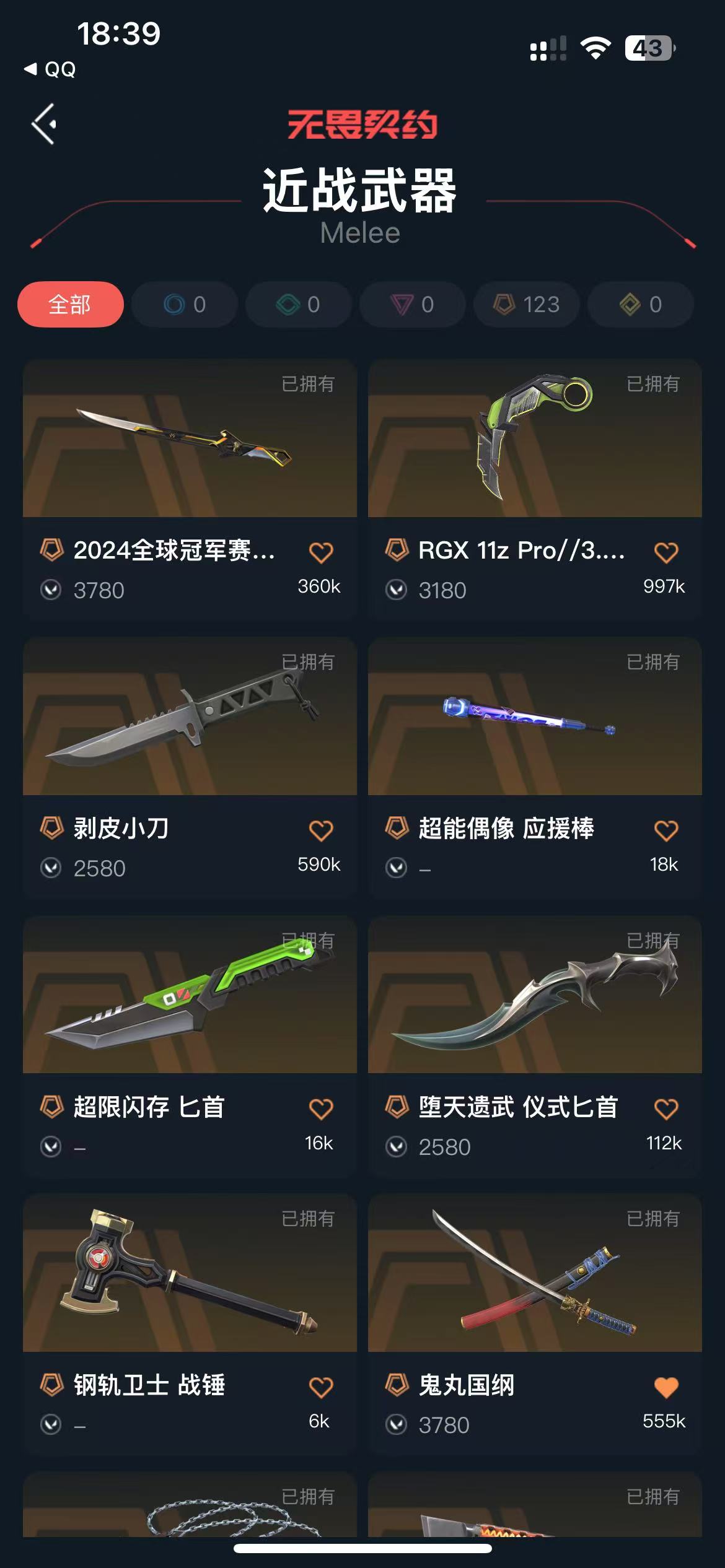Like the RGX 11z Pro skin
725x1568 pixels.
click(x=666, y=552)
